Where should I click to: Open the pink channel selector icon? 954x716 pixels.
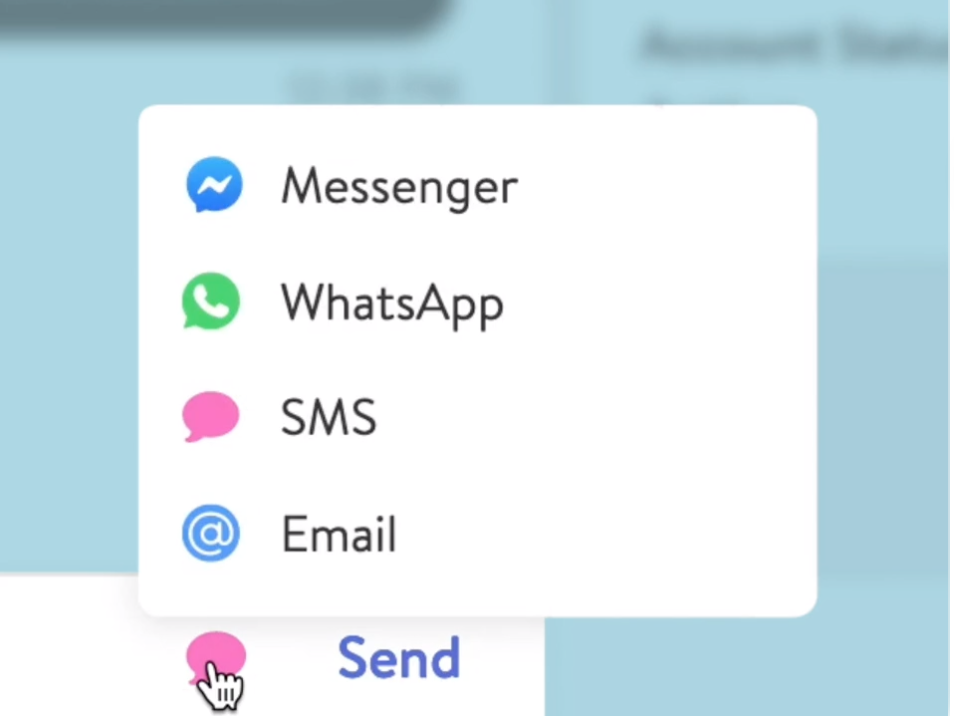tap(215, 657)
